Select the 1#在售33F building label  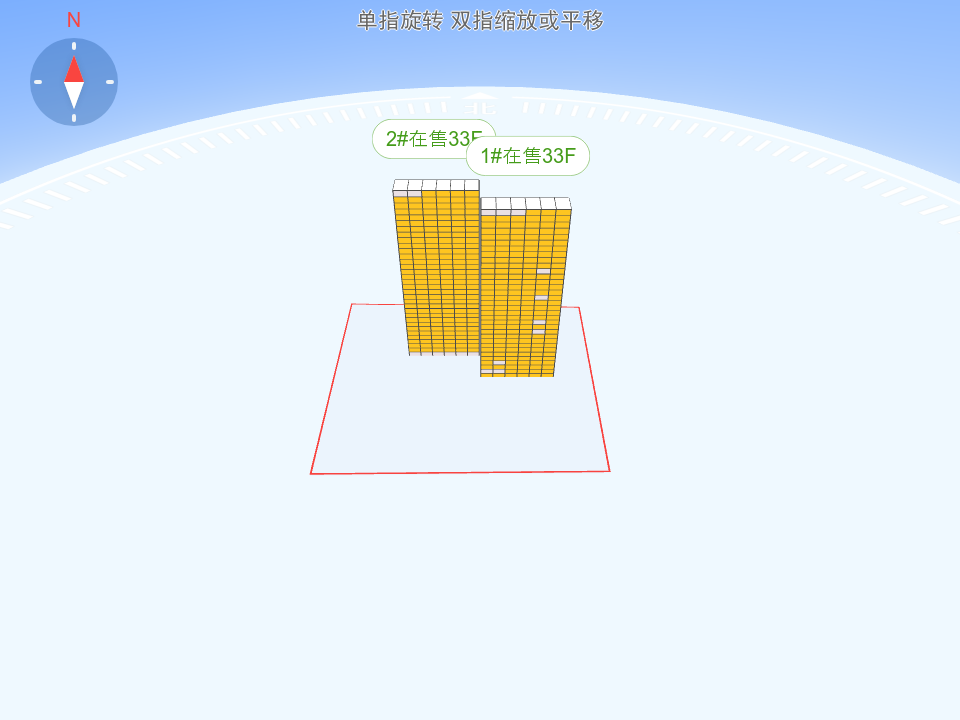click(x=528, y=156)
